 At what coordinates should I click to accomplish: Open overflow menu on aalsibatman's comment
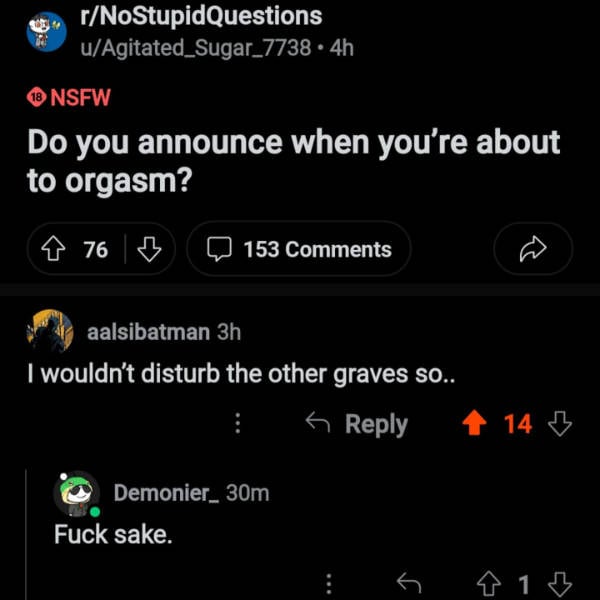[237, 424]
